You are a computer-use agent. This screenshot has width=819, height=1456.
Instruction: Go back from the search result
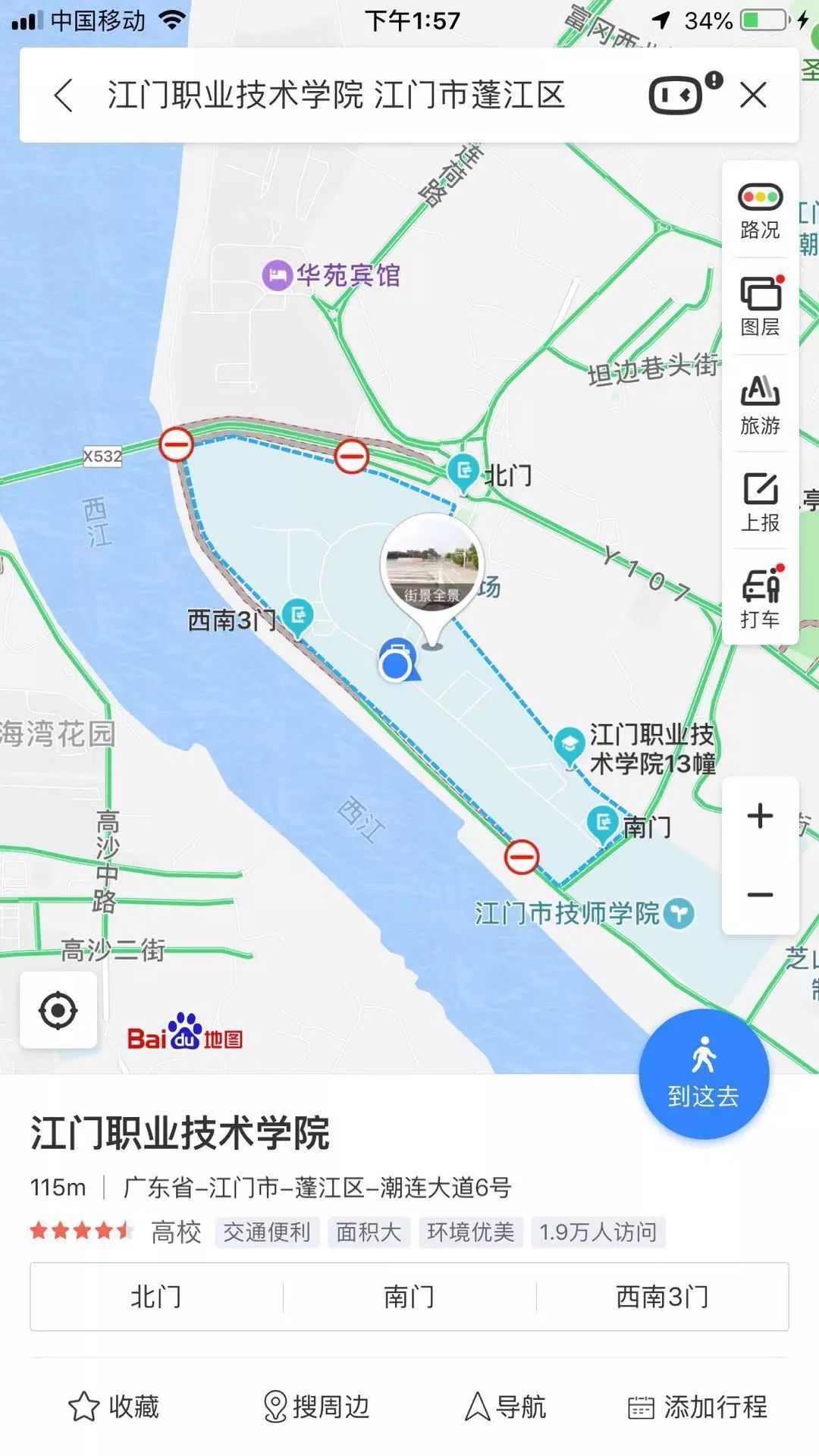point(64,96)
